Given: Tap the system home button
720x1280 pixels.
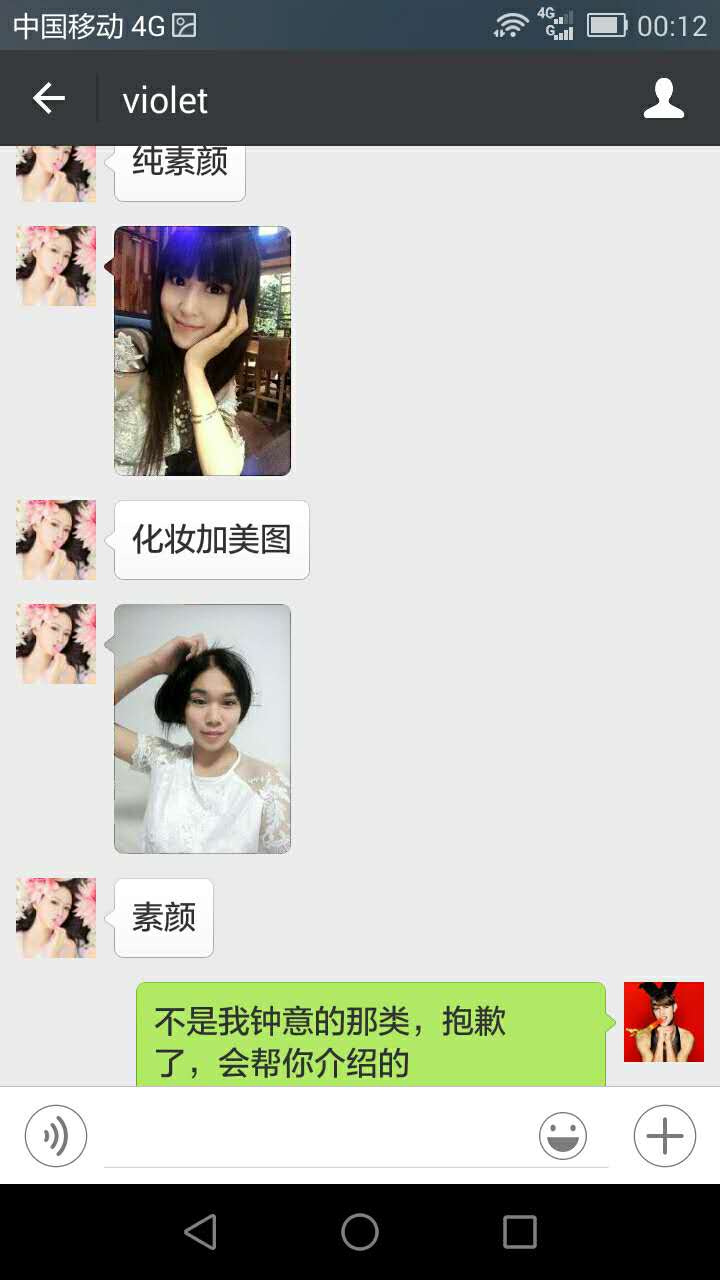Looking at the screenshot, I should coord(360,1232).
